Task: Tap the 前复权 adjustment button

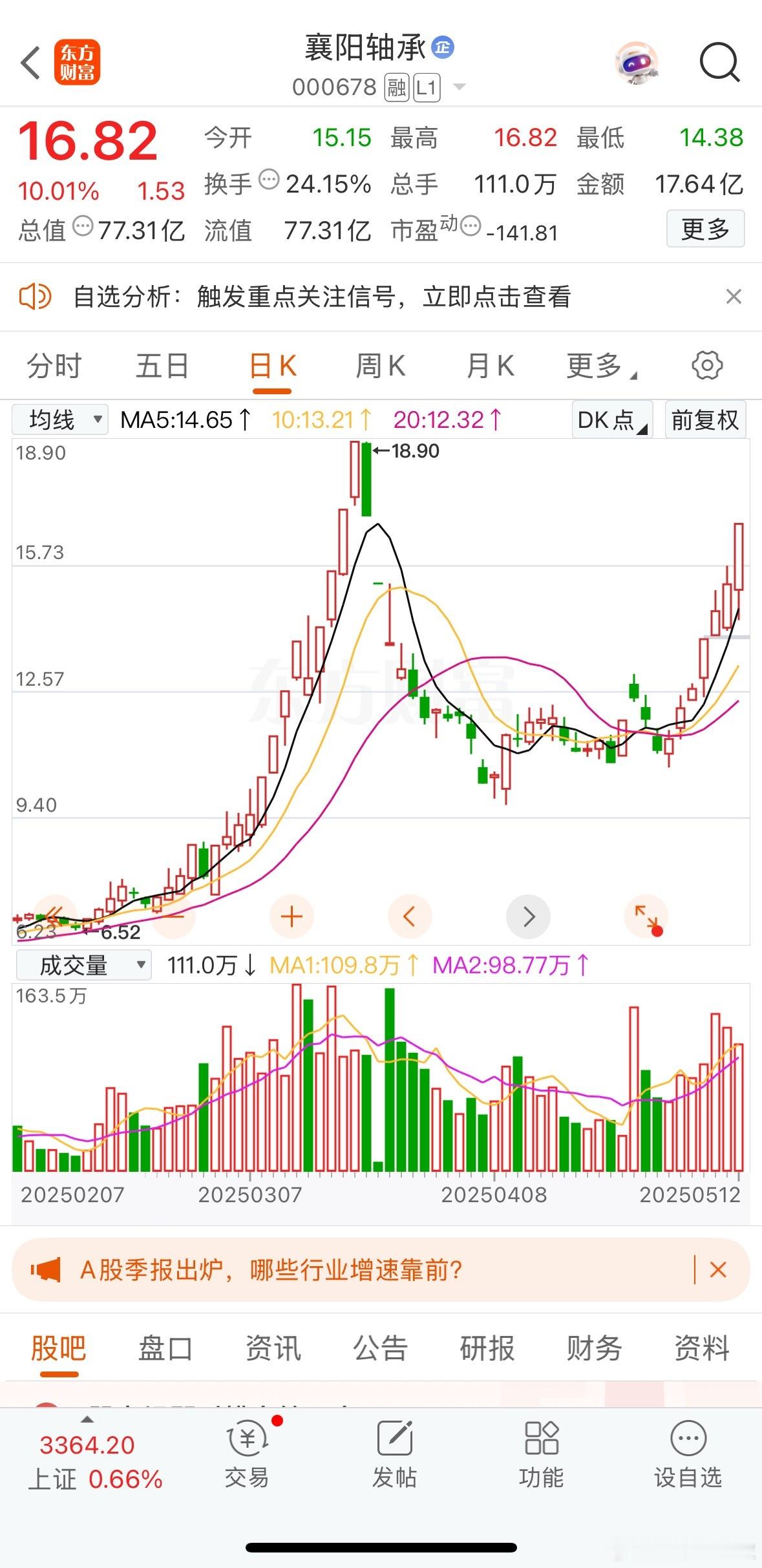Action: pyautogui.click(x=705, y=420)
